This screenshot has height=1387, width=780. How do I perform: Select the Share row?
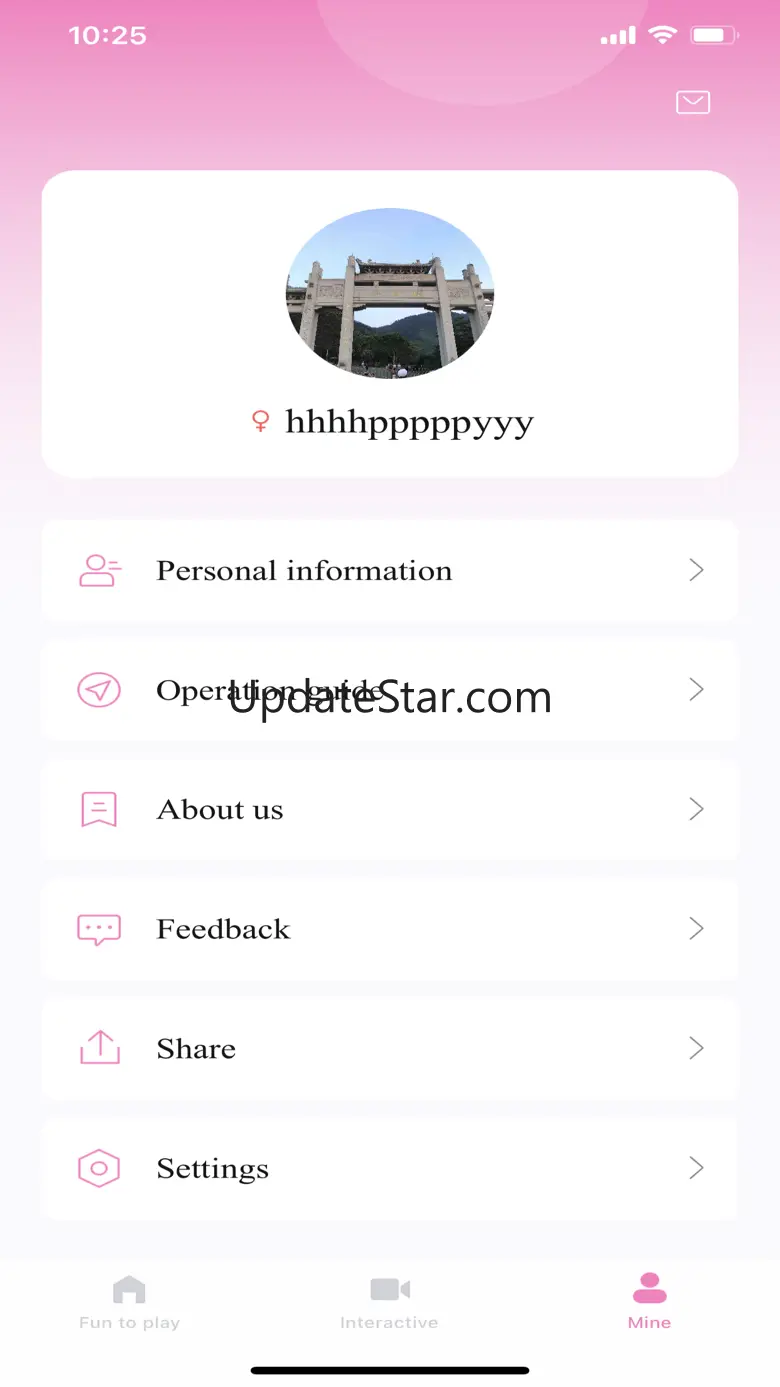(390, 1049)
